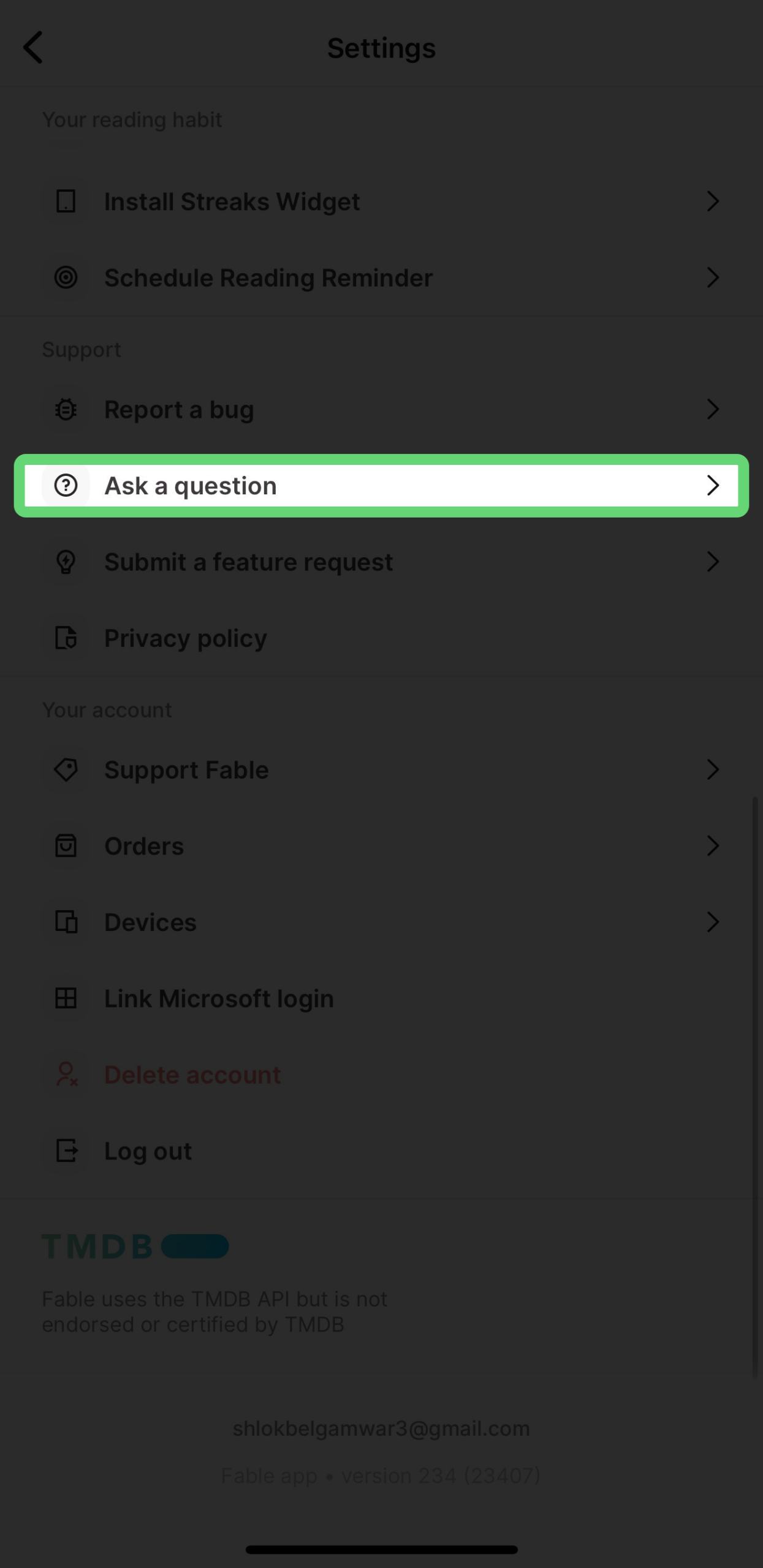Go back from Settings
Screen dimensions: 763x1568
point(33,48)
